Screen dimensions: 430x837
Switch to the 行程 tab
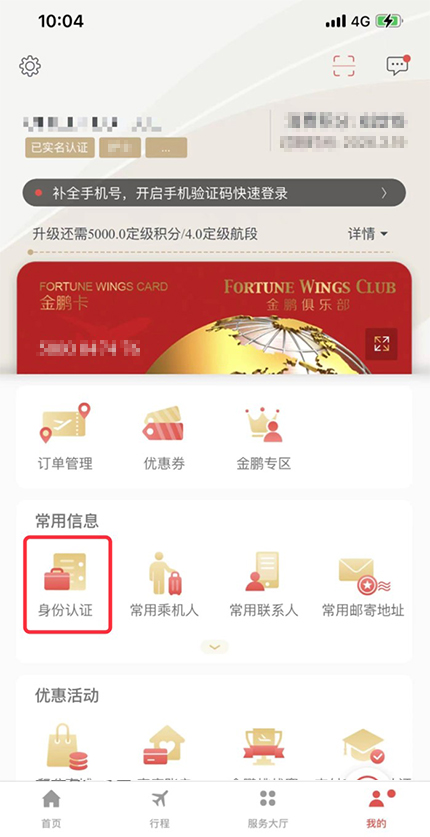159,808
